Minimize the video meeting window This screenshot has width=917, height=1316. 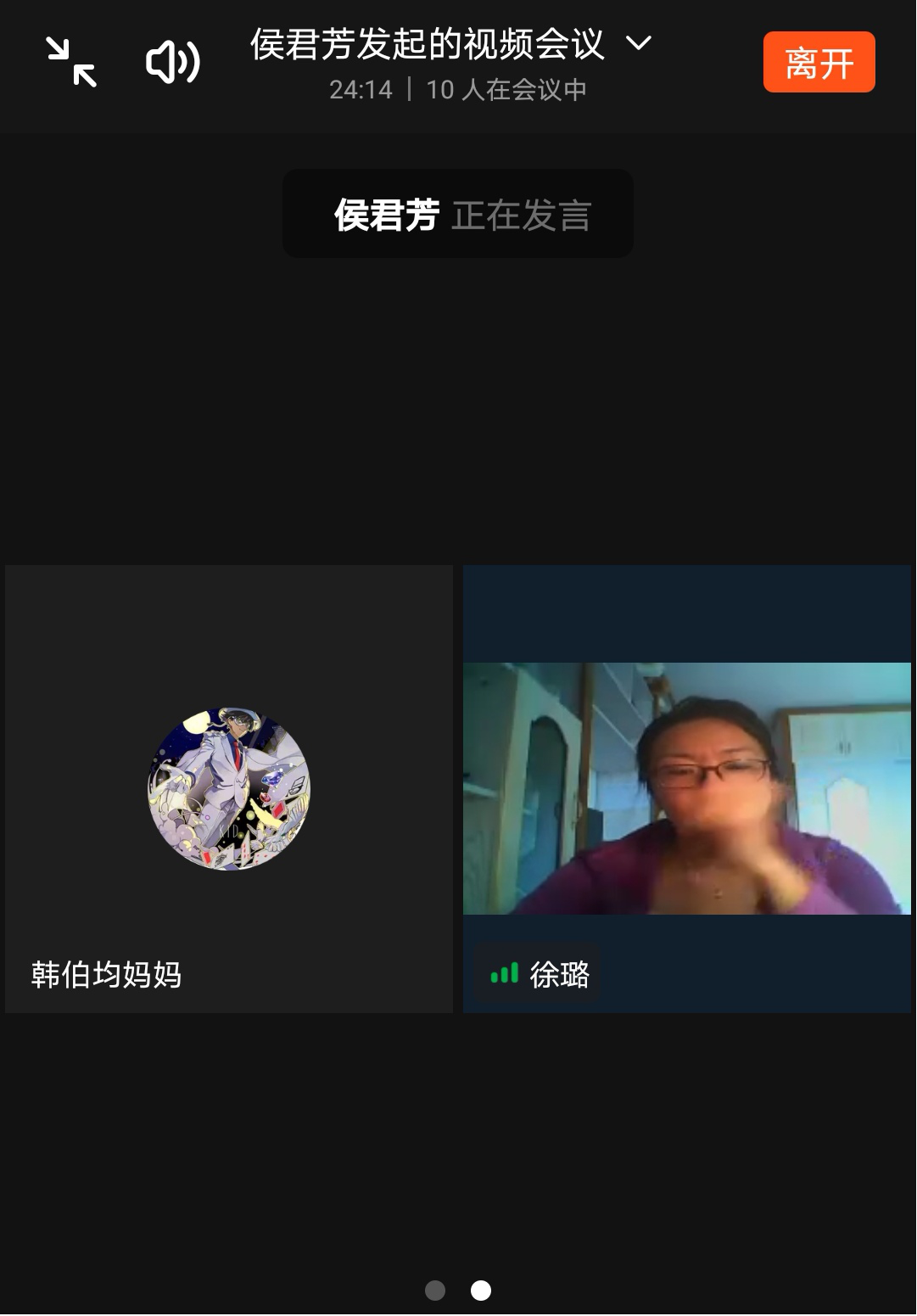point(71,62)
